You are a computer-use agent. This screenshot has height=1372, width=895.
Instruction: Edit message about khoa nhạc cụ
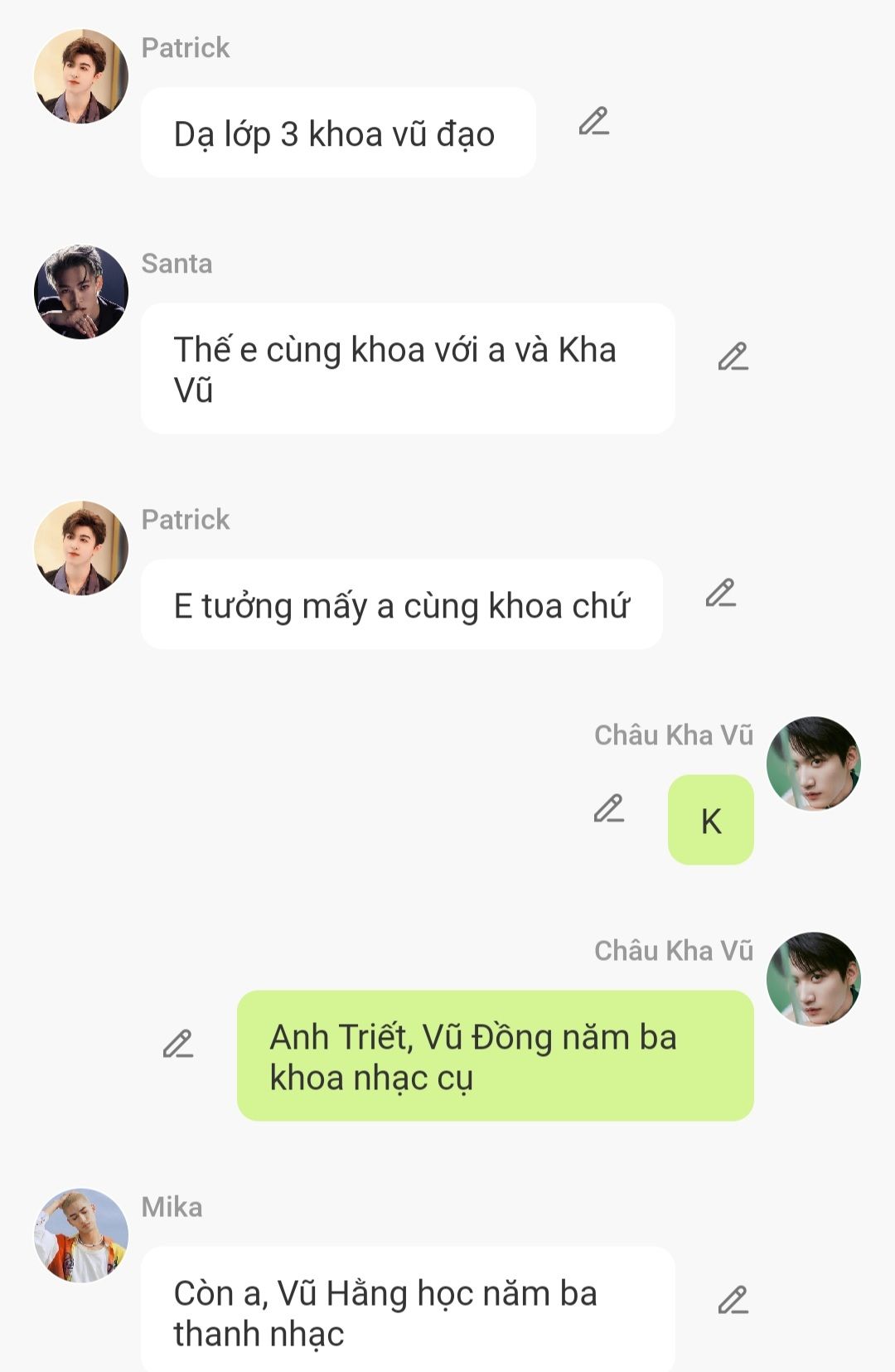(177, 1044)
